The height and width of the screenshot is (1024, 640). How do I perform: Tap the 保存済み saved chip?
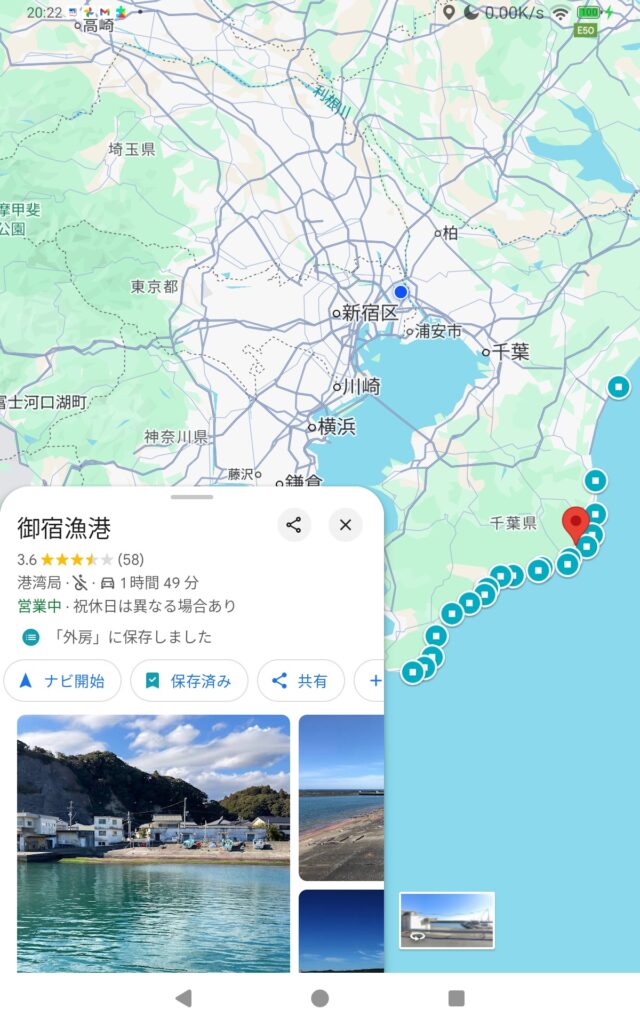click(189, 680)
